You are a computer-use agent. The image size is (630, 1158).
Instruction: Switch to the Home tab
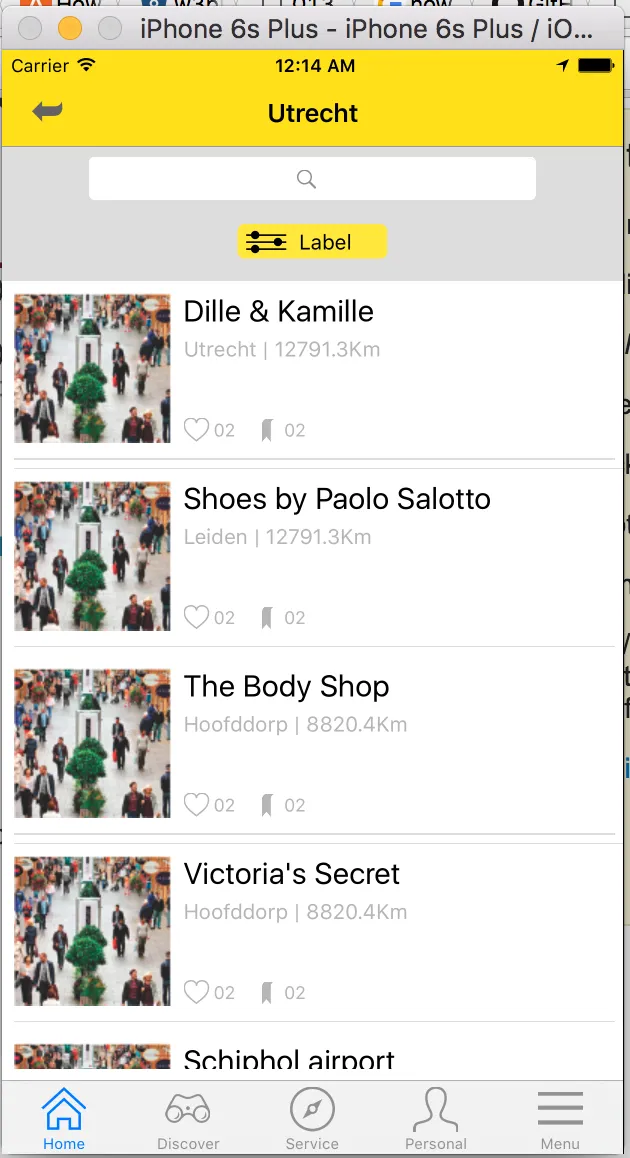[x=64, y=1119]
